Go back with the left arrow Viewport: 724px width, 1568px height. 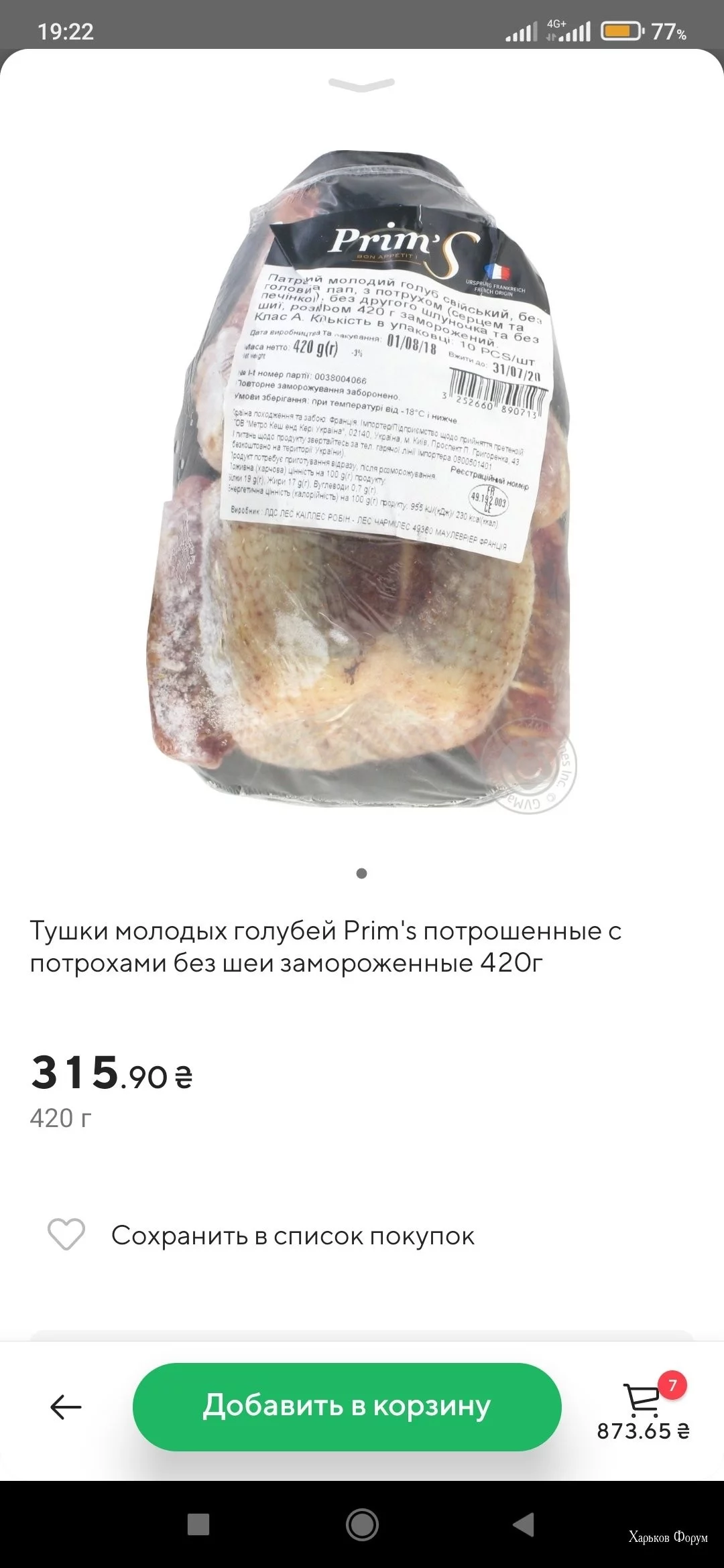tap(66, 1407)
